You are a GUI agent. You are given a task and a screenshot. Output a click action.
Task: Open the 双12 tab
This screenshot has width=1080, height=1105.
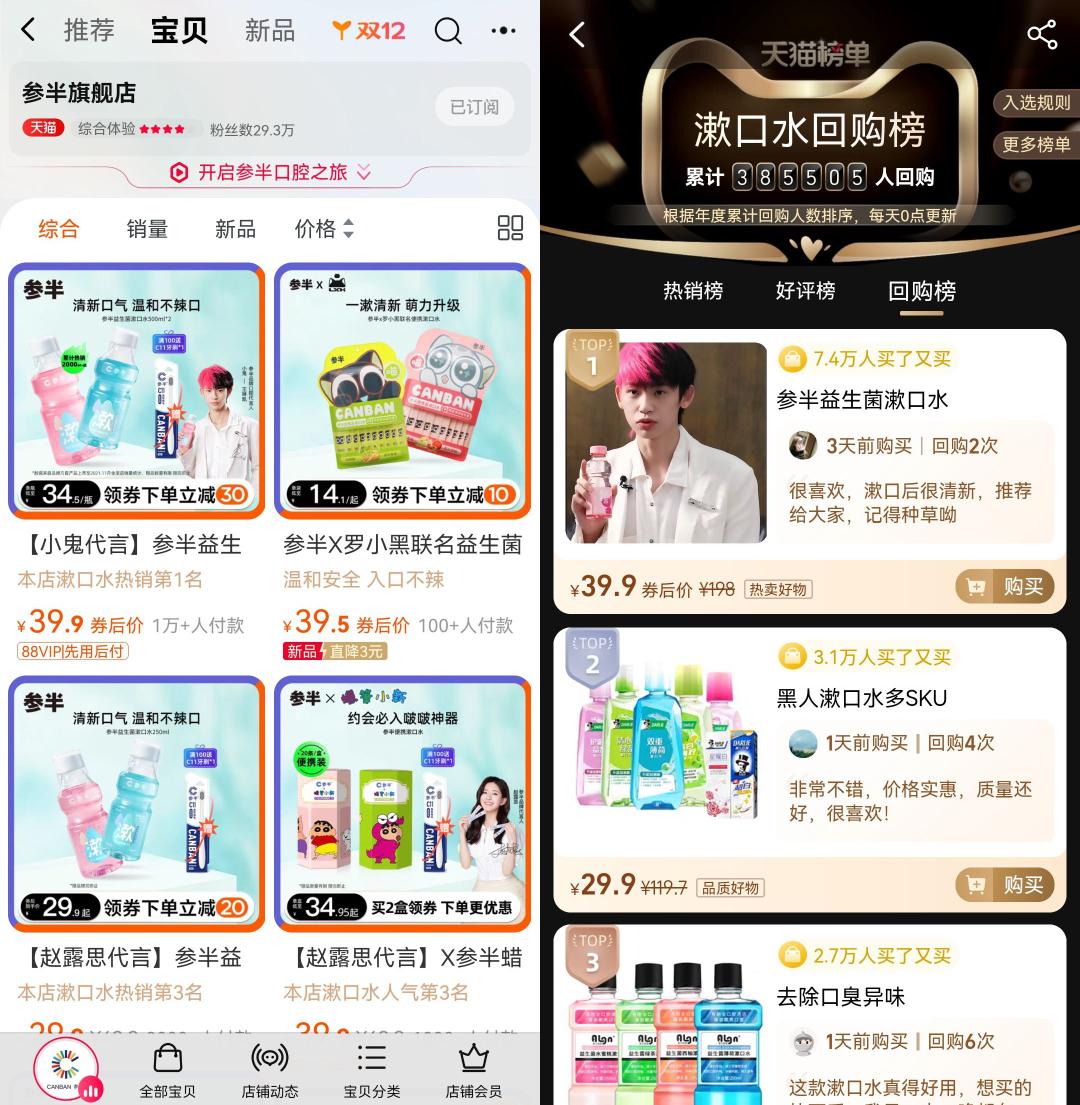coord(369,31)
